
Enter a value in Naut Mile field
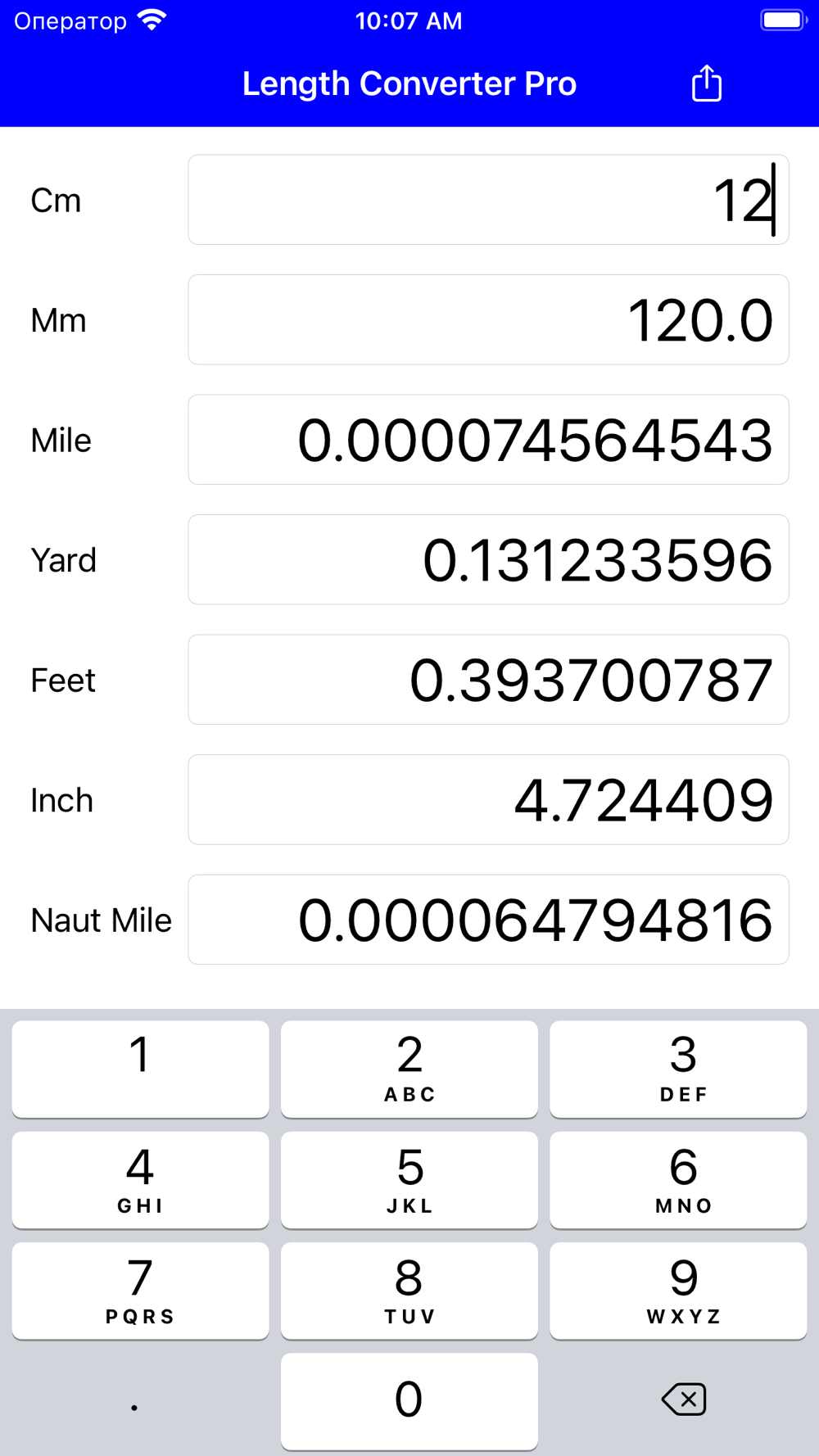(488, 920)
